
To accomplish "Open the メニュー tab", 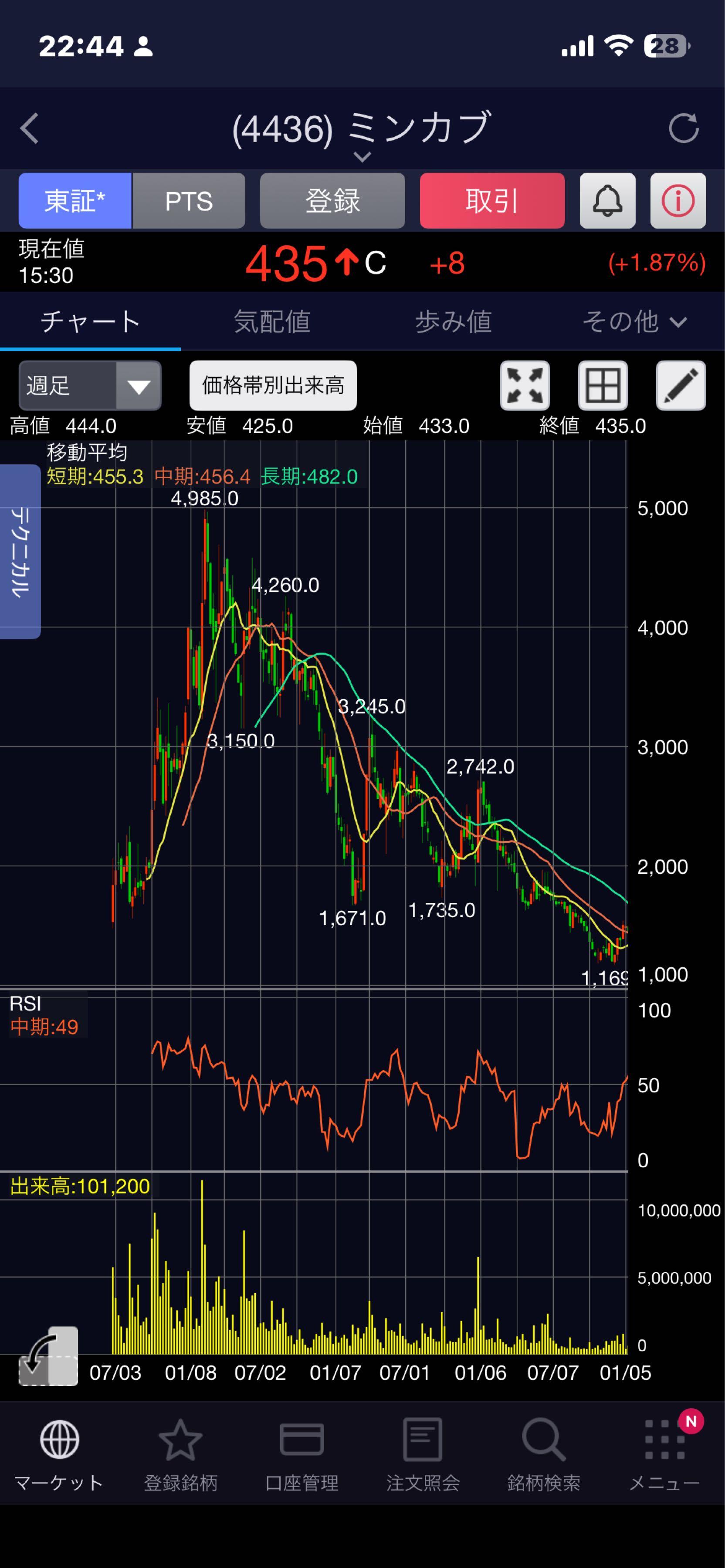I will [664, 1455].
